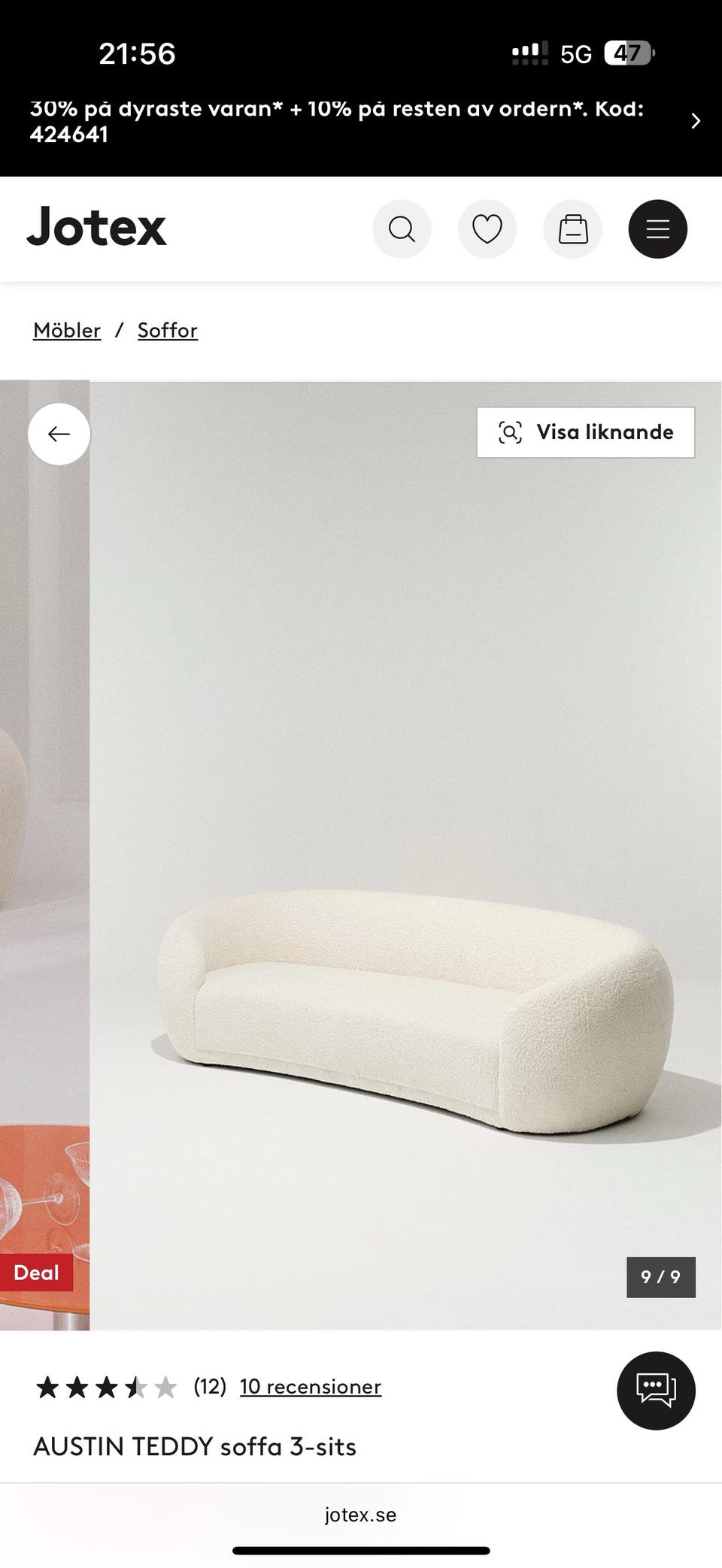Open the favorites heart icon

(487, 229)
